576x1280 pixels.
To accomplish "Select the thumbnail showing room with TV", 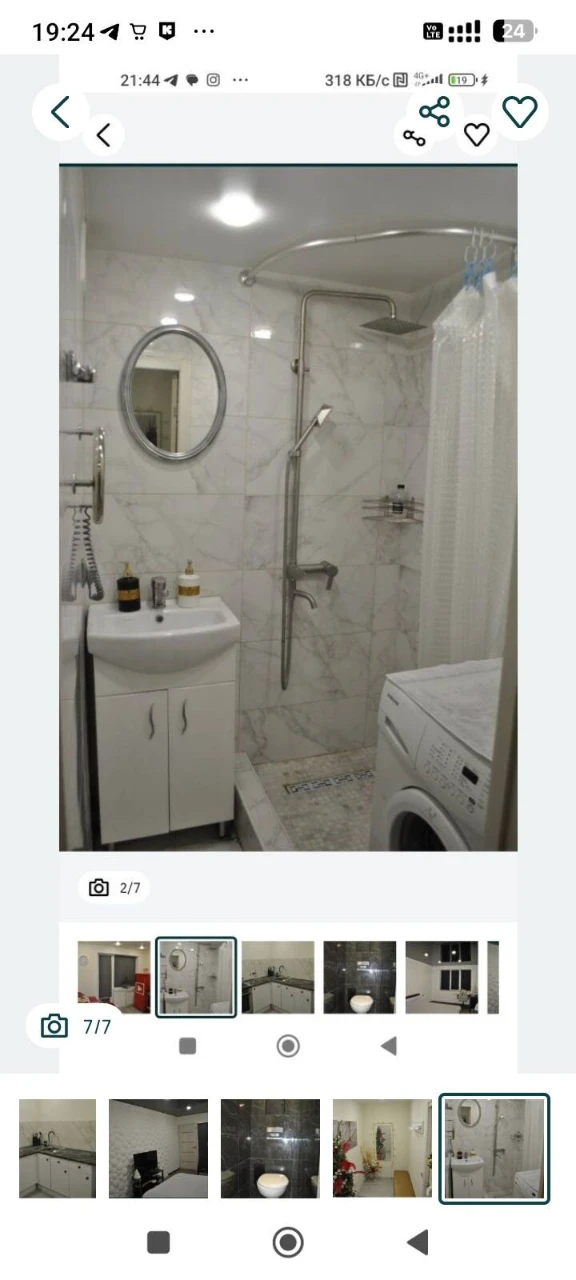I will [158, 1148].
